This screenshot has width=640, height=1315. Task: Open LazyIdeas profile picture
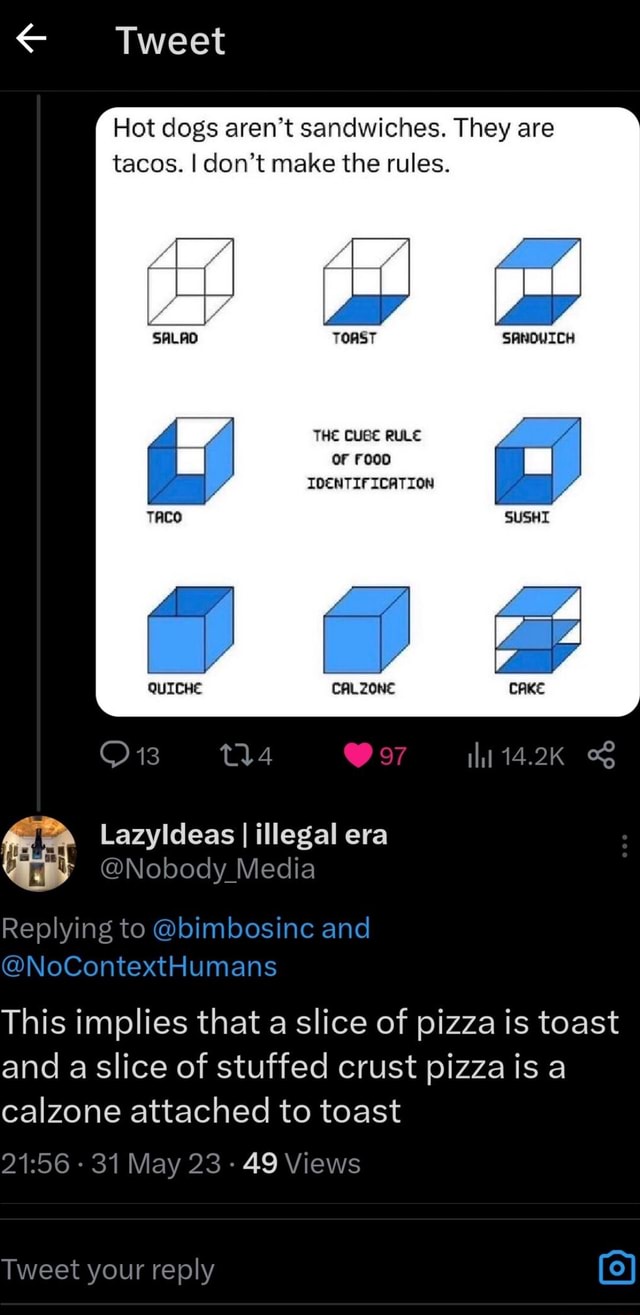pos(40,852)
